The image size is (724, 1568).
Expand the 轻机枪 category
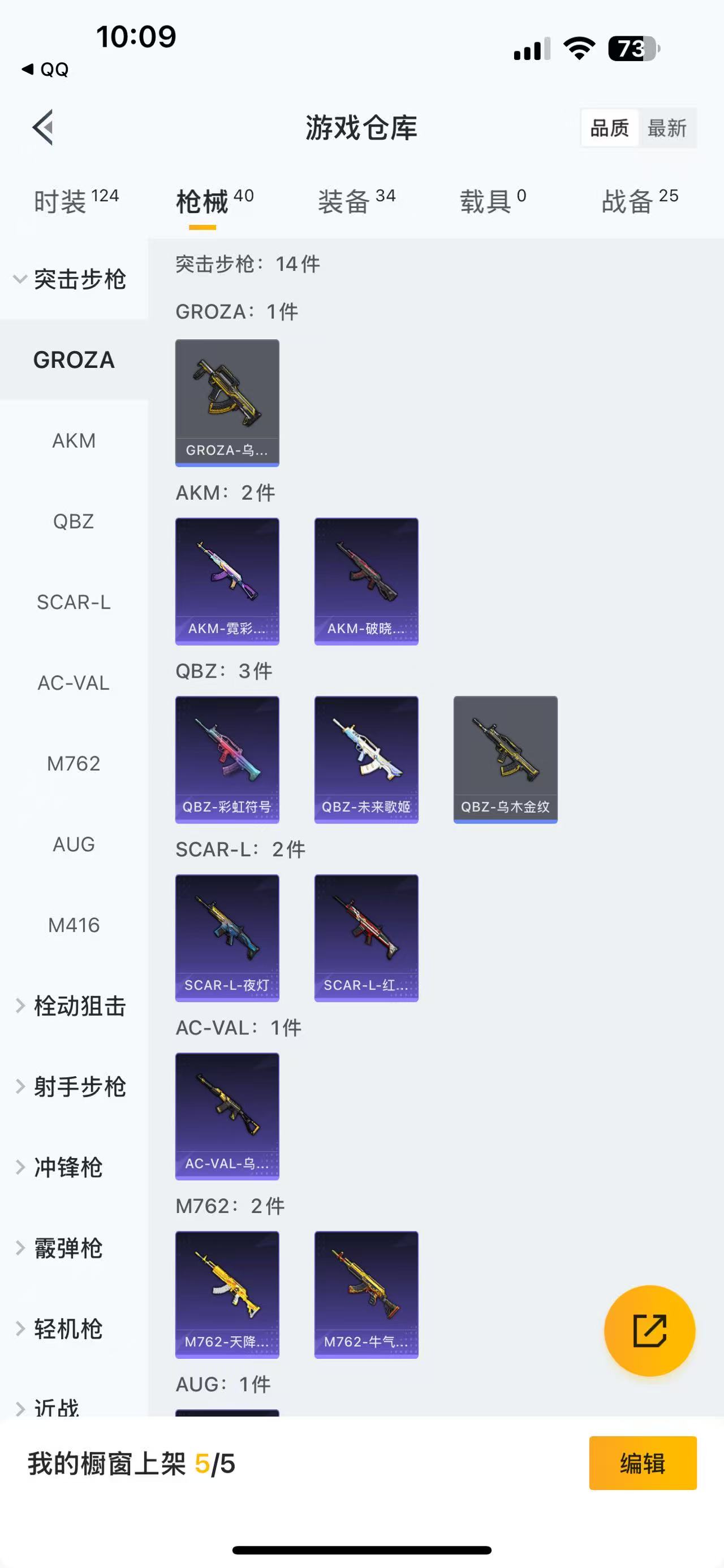tap(67, 1329)
